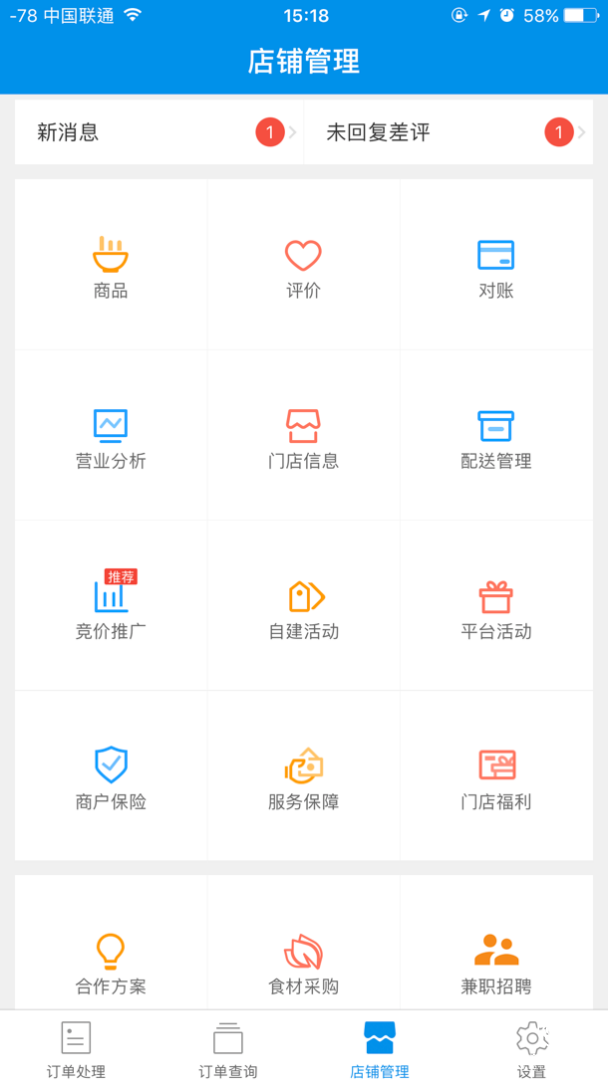
Task: Open 竞价推广 bidding promotion
Action: pyautogui.click(x=111, y=607)
